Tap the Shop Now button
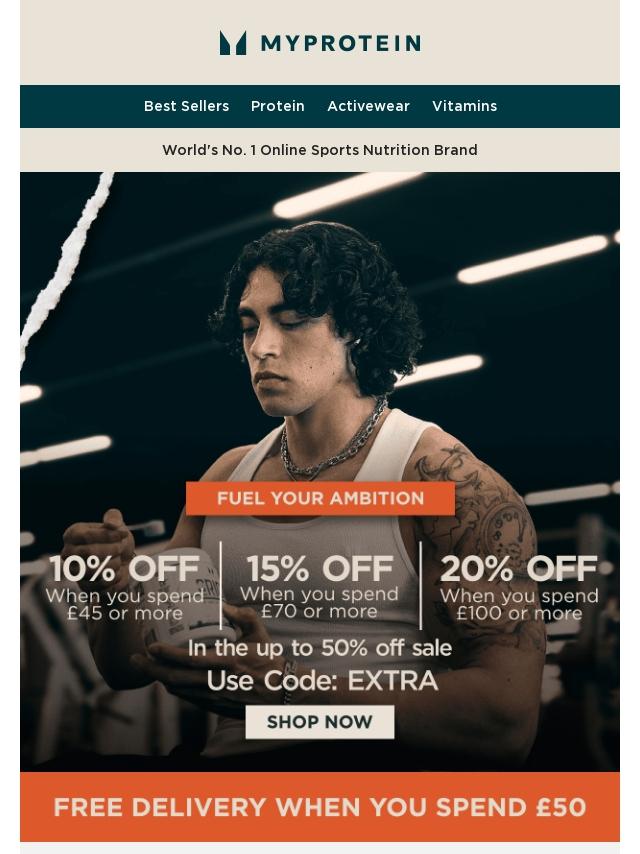The width and height of the screenshot is (640, 854). point(320,722)
